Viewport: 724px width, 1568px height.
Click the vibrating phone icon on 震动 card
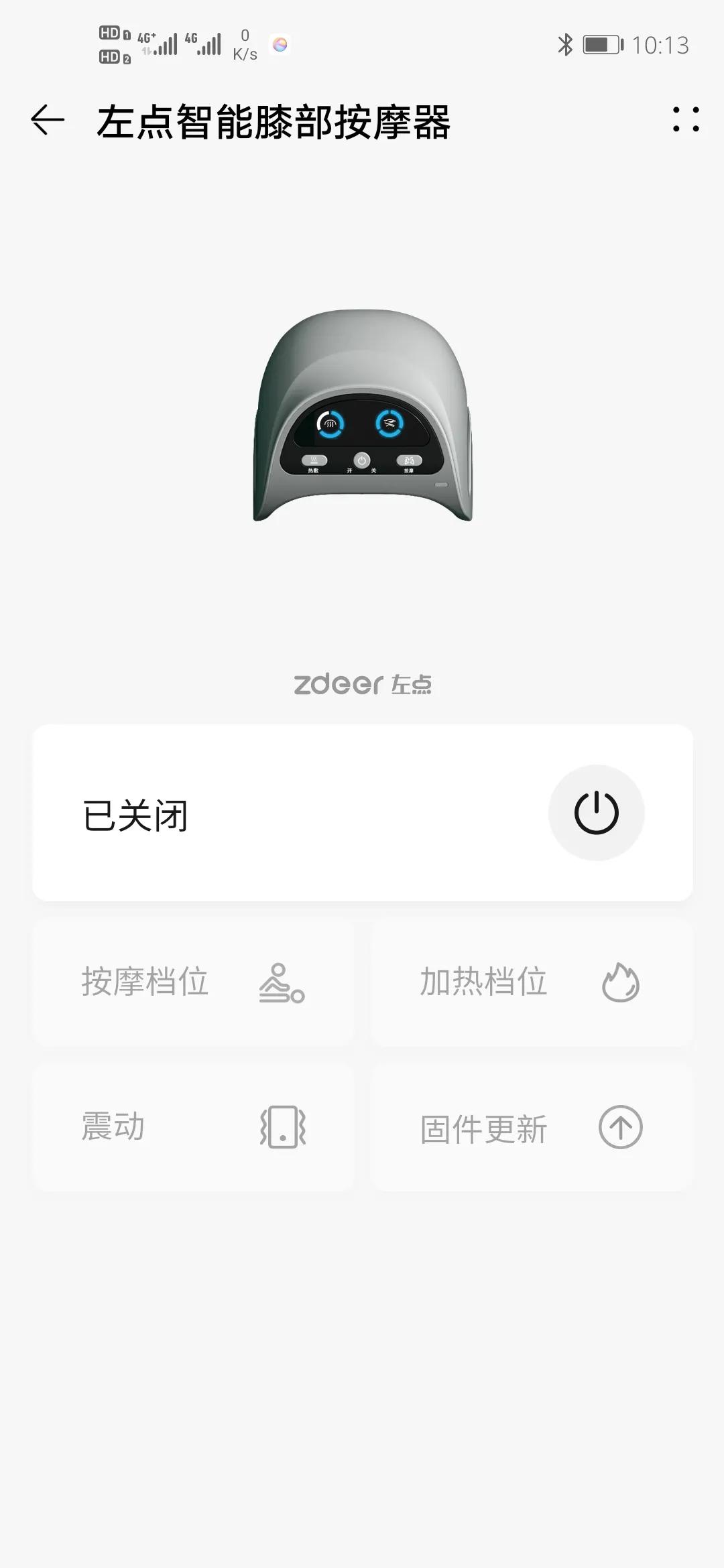281,1127
